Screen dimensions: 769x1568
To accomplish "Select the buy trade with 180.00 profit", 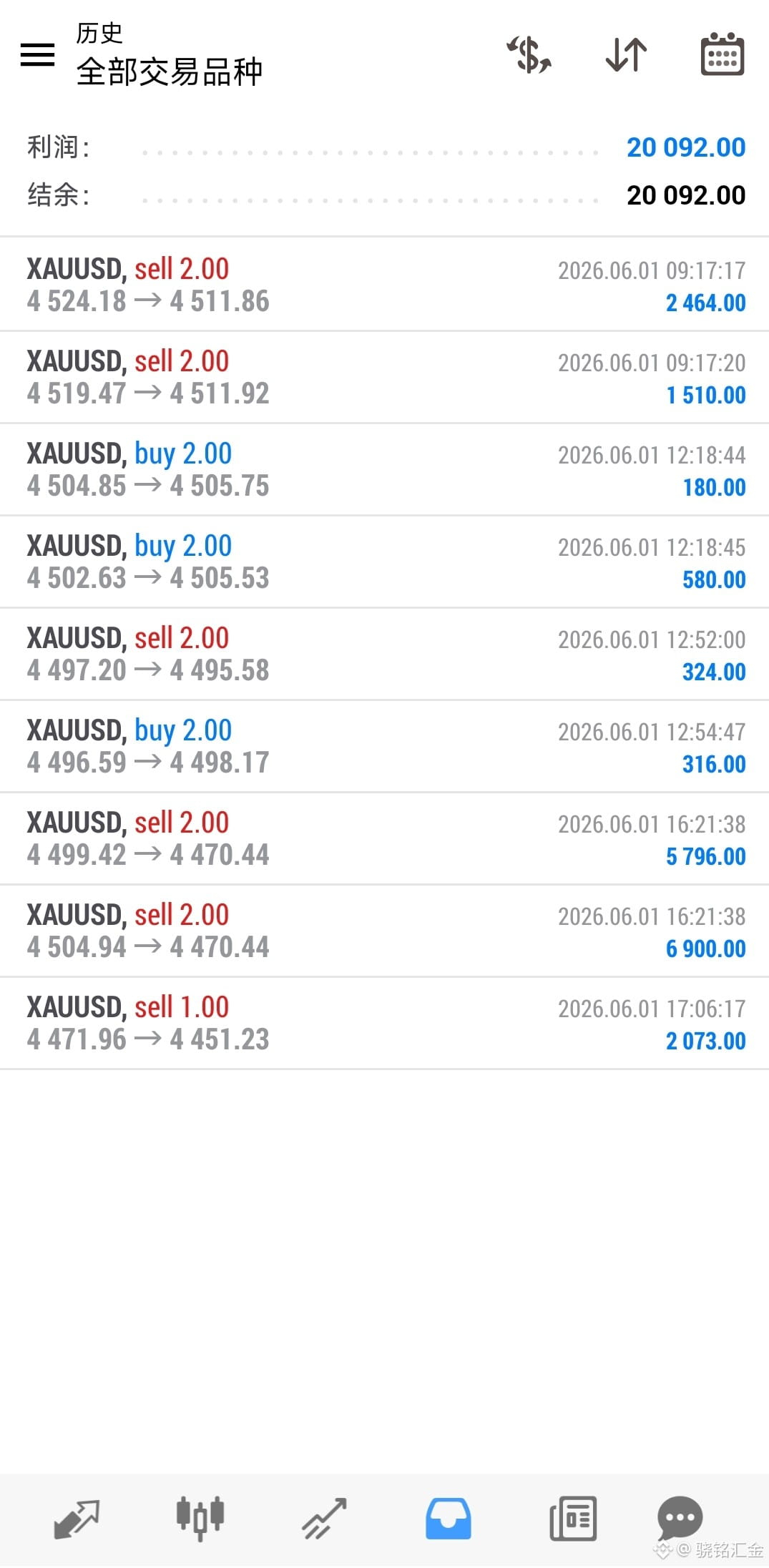I will pos(384,469).
